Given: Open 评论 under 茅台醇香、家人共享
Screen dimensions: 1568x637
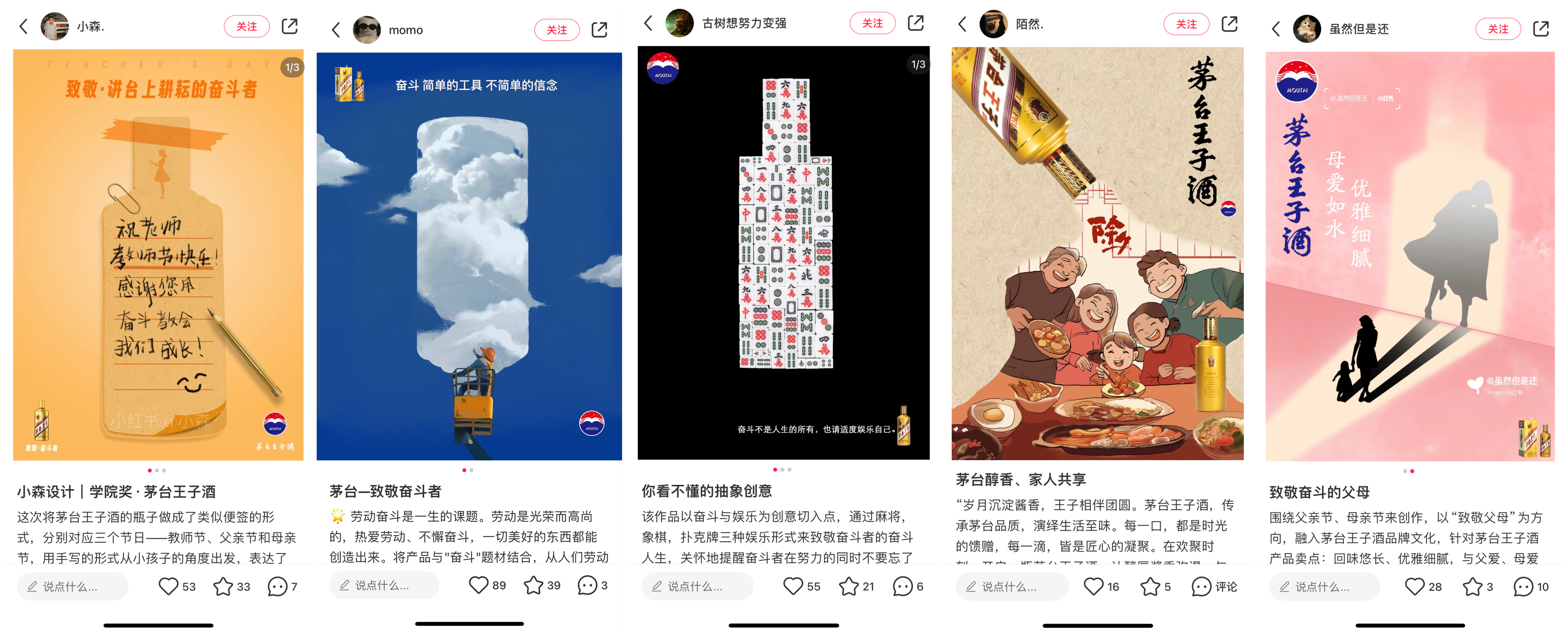Looking at the screenshot, I should tap(1201, 586).
